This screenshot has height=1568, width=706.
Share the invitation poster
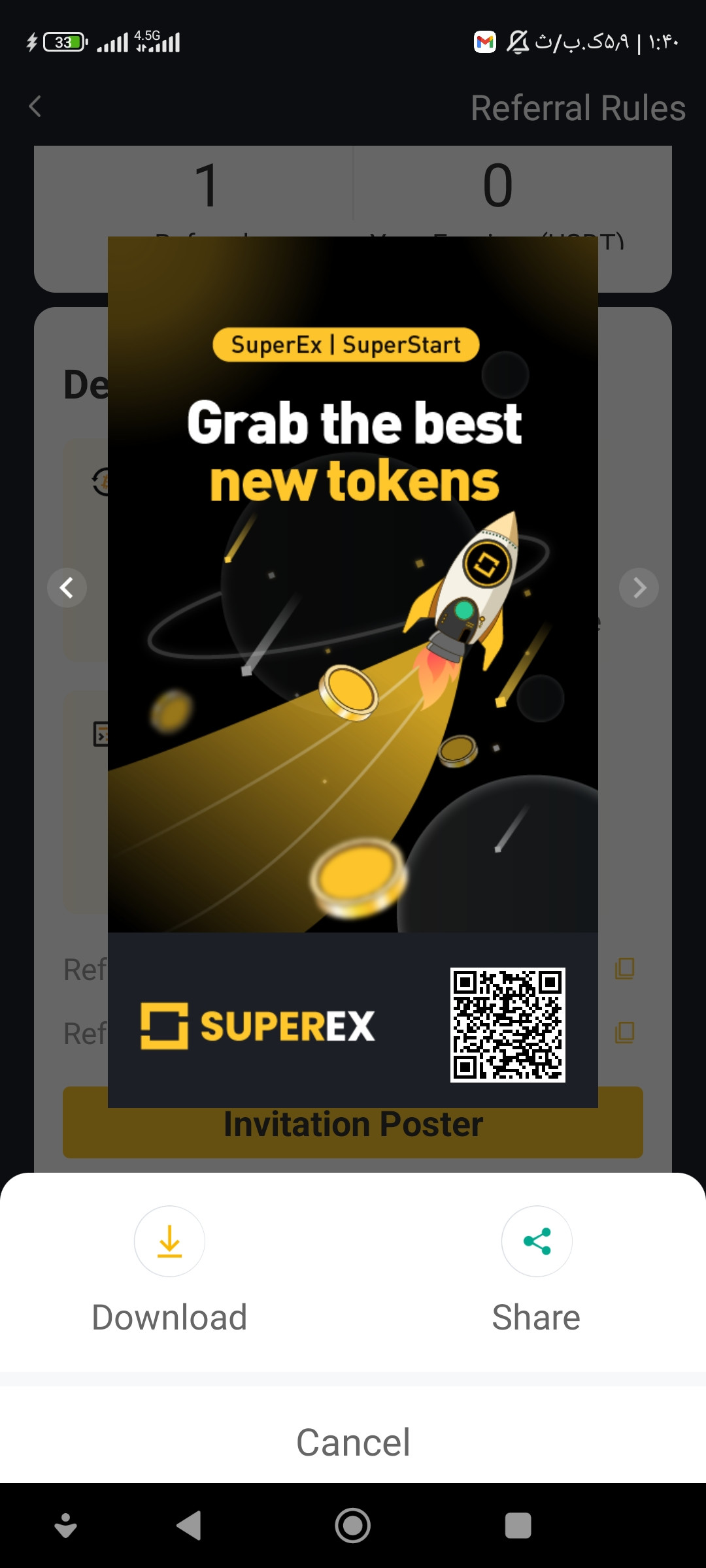537,1241
